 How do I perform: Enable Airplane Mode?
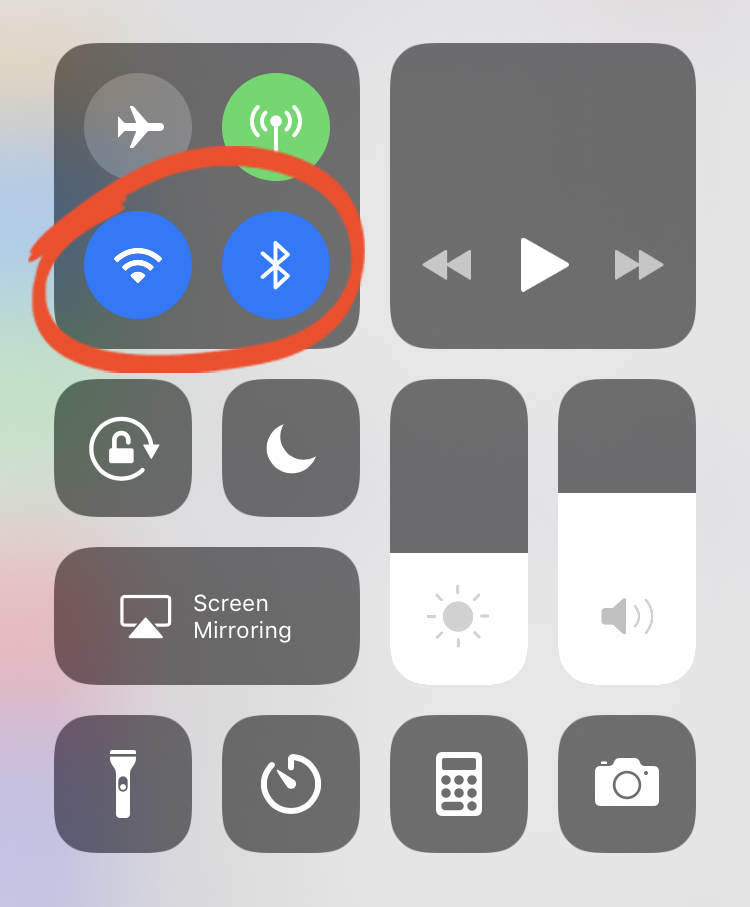click(x=138, y=127)
